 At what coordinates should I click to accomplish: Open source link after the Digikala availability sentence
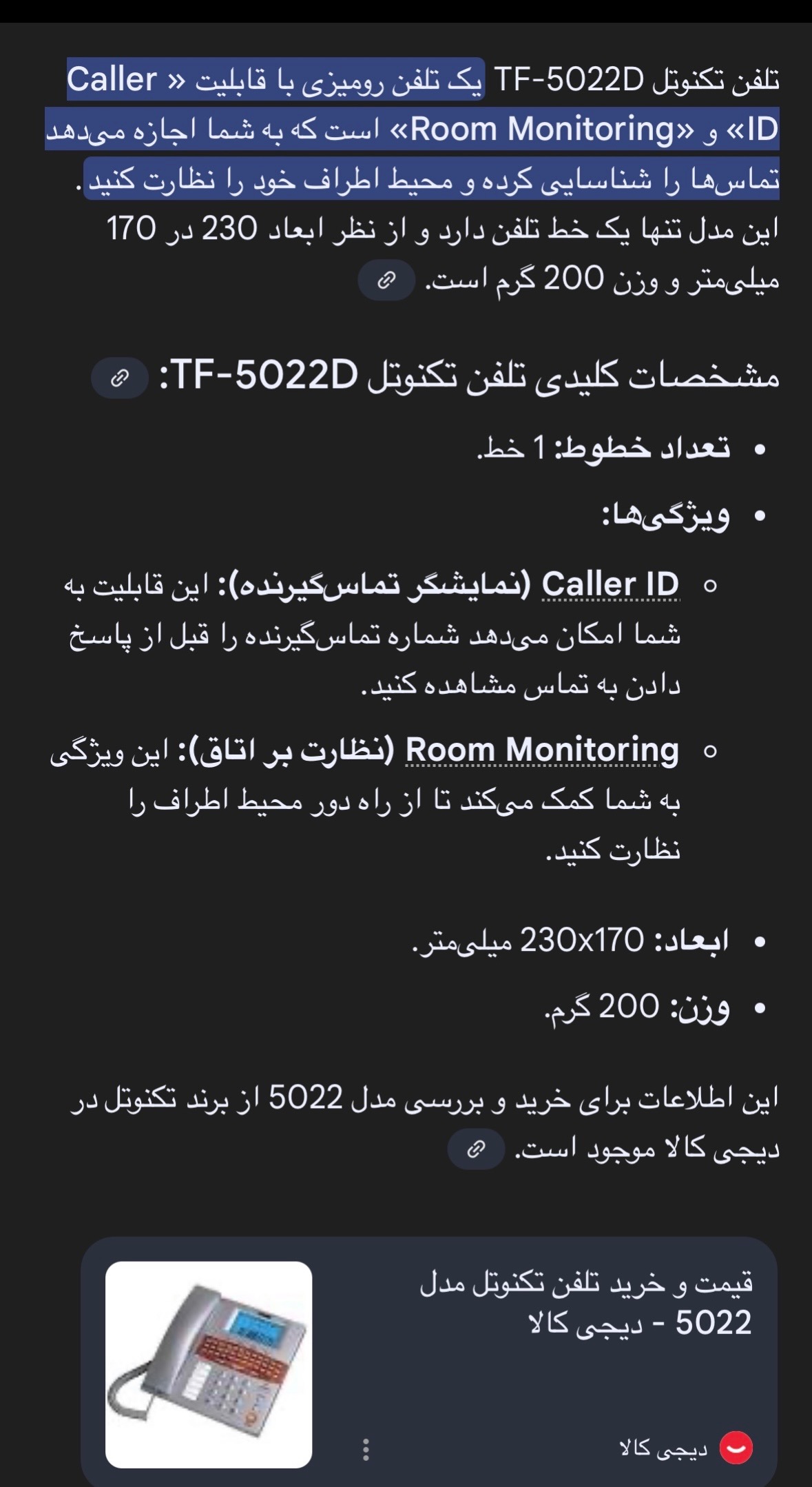(x=476, y=1149)
